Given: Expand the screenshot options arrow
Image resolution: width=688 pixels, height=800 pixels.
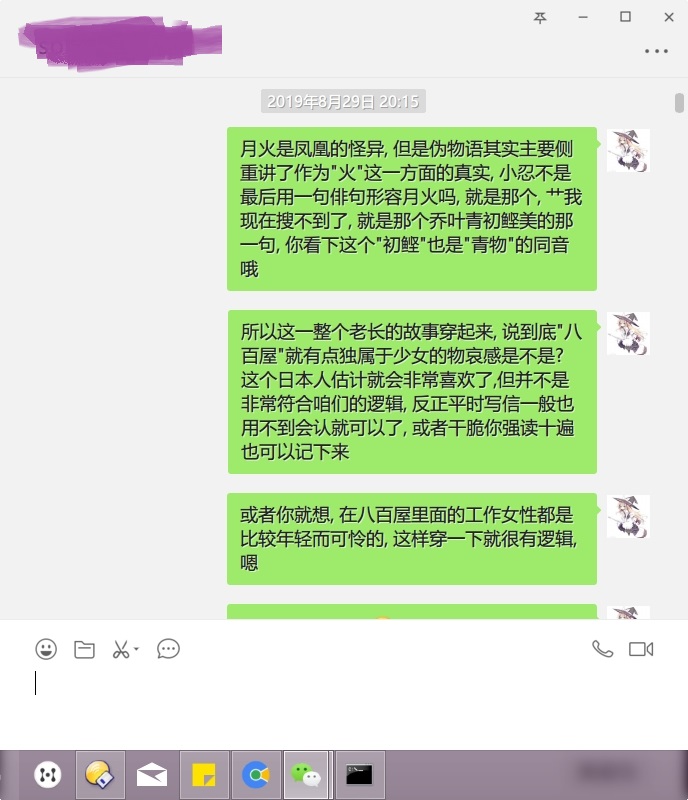Looking at the screenshot, I should 137,649.
